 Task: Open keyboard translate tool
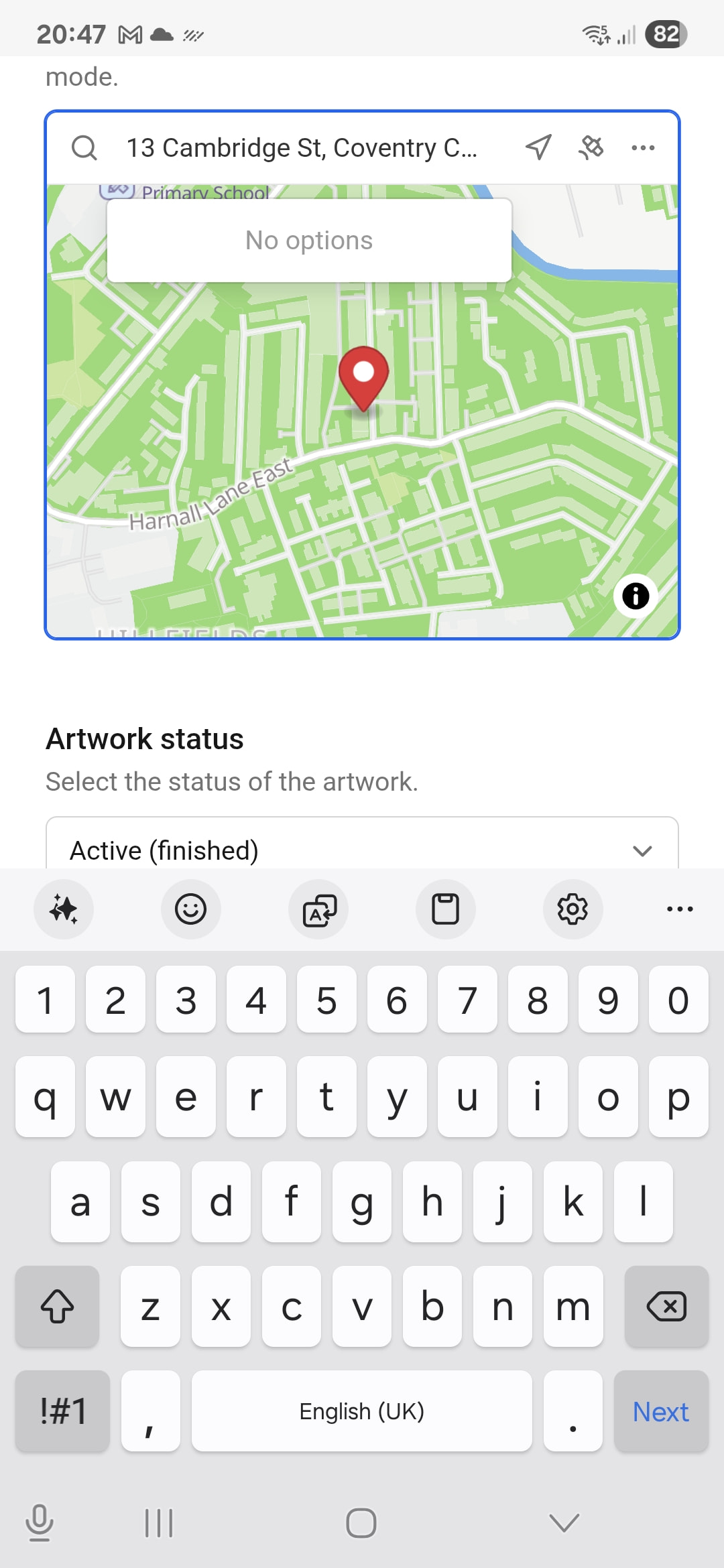coord(318,909)
